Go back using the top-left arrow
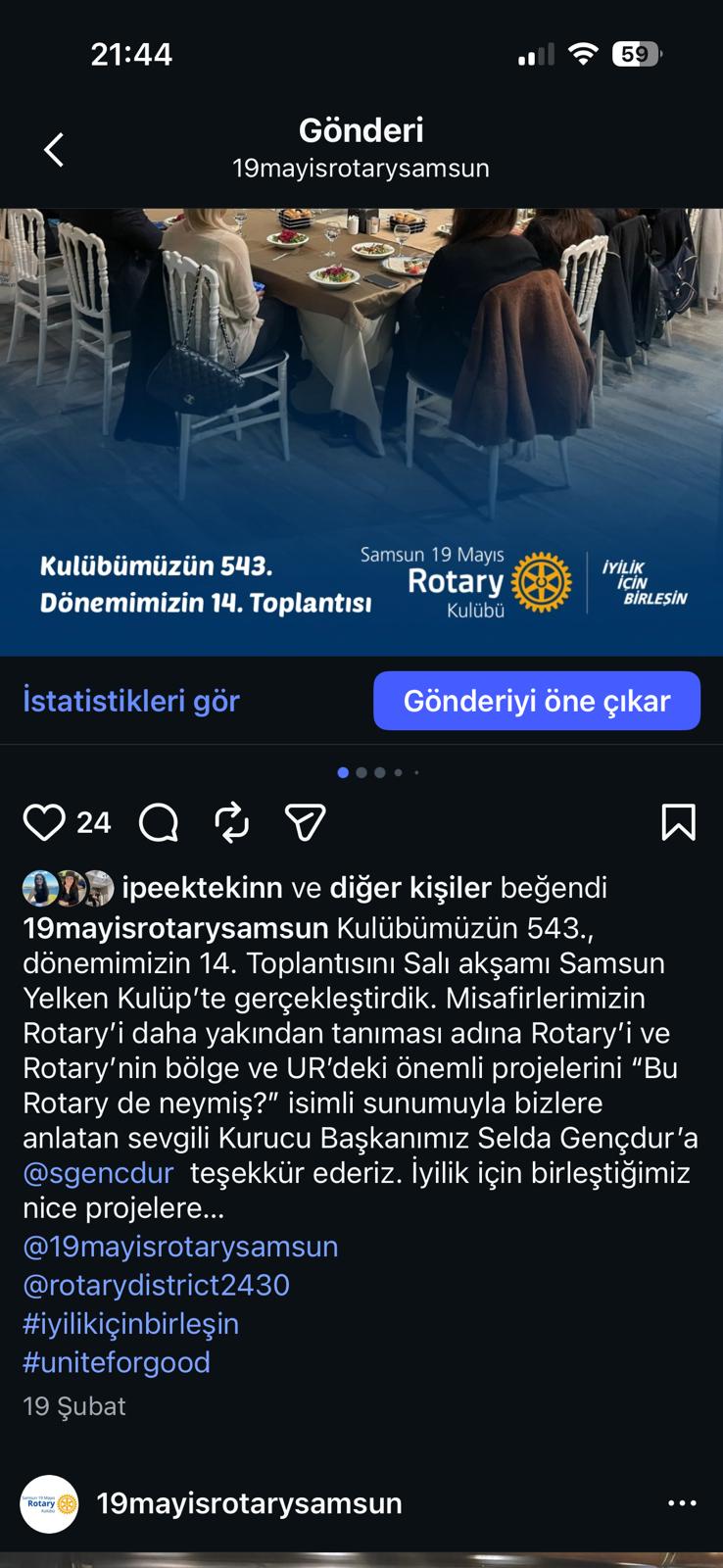 point(55,150)
